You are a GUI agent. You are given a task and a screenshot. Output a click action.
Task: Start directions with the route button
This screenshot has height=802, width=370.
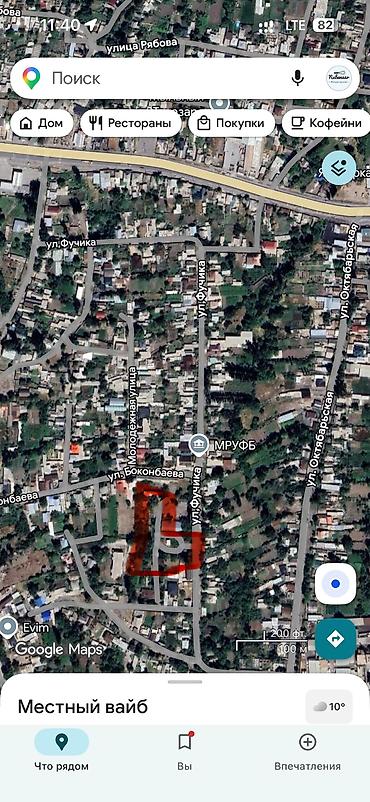(x=335, y=639)
